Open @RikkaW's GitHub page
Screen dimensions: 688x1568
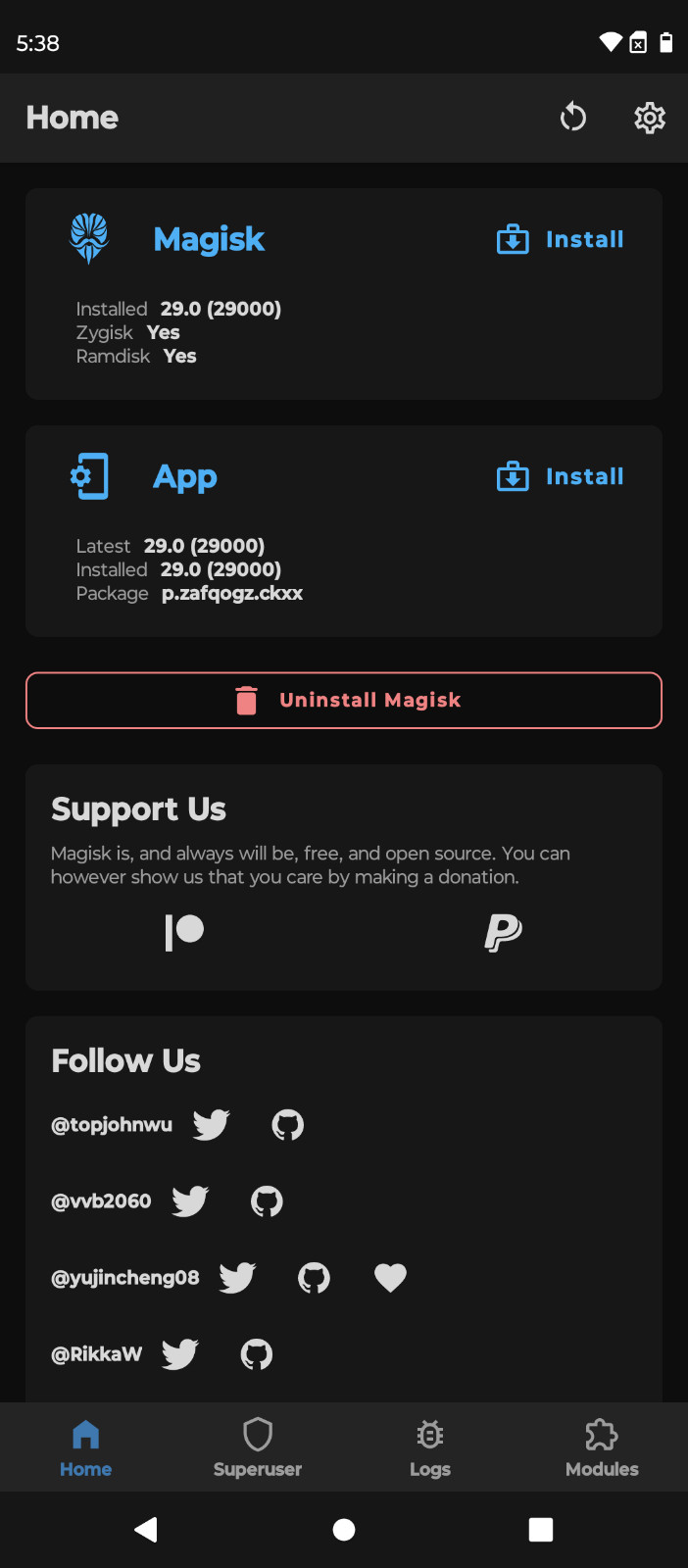[257, 1354]
